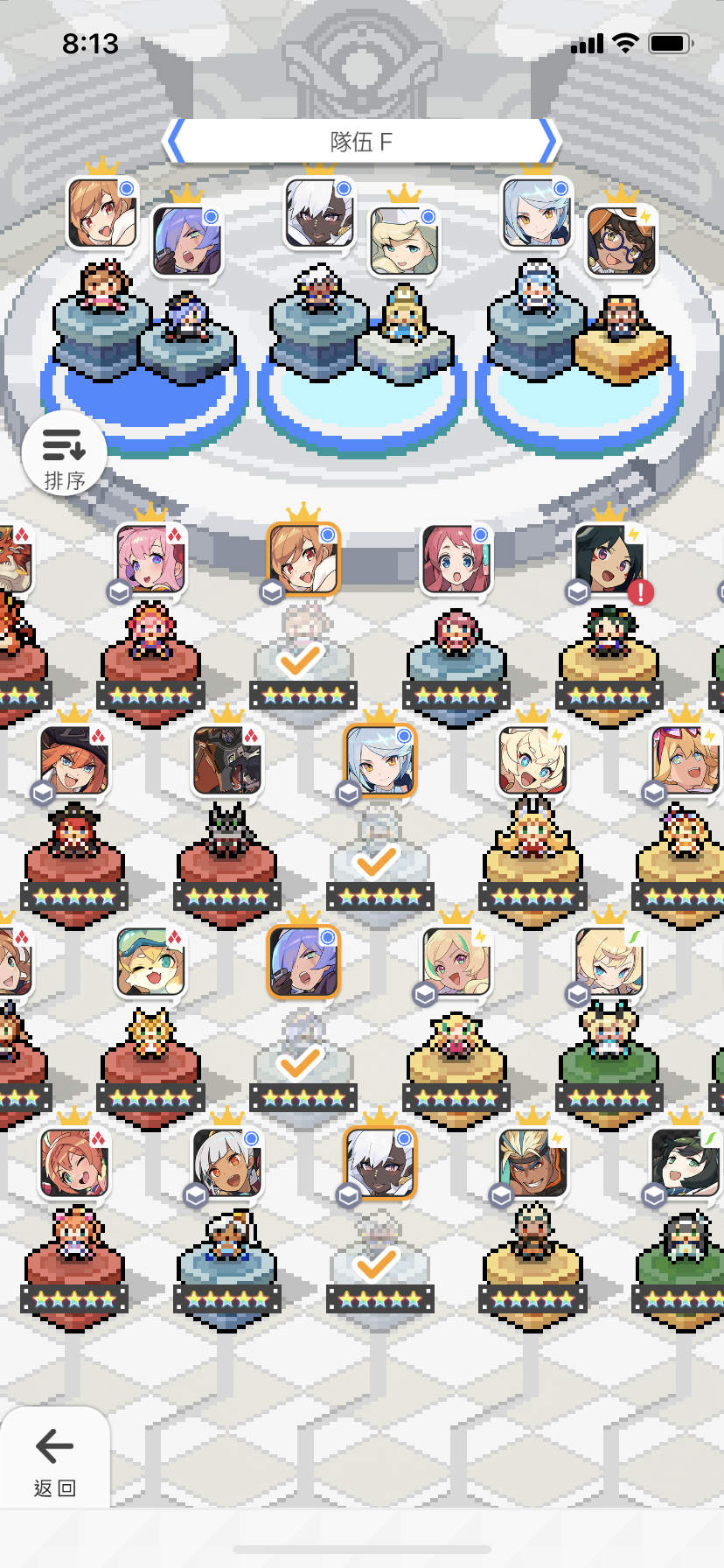Switch to the previous team with left arrow
Screen dimensions: 724x1568
pos(176,140)
